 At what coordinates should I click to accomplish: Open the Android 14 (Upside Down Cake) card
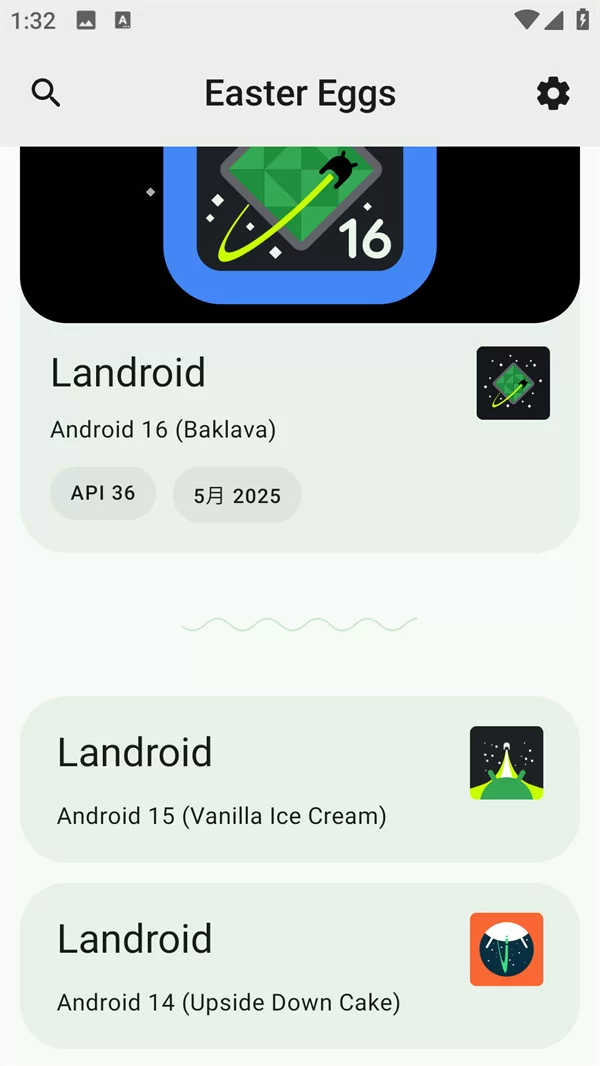[x=300, y=966]
